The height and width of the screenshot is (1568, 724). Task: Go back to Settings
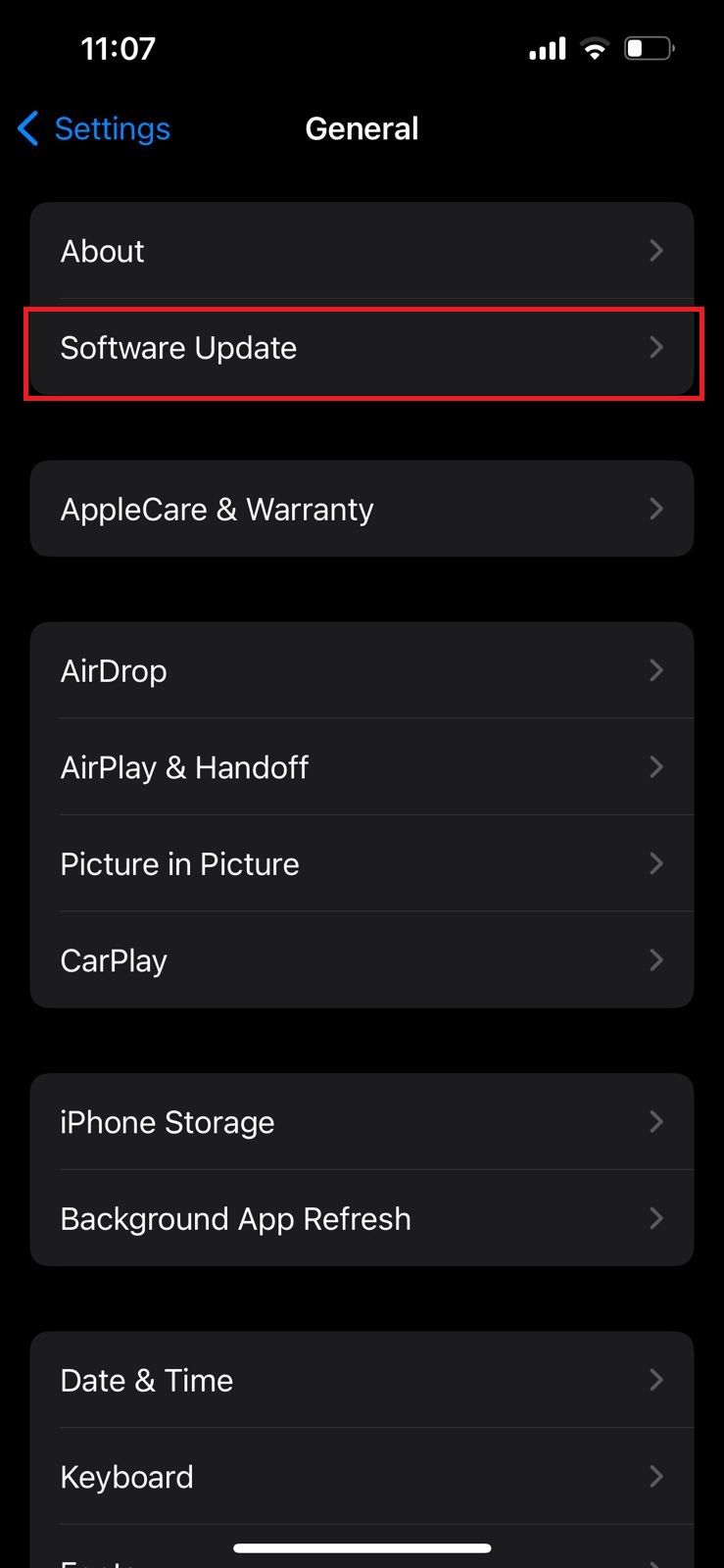(x=94, y=128)
